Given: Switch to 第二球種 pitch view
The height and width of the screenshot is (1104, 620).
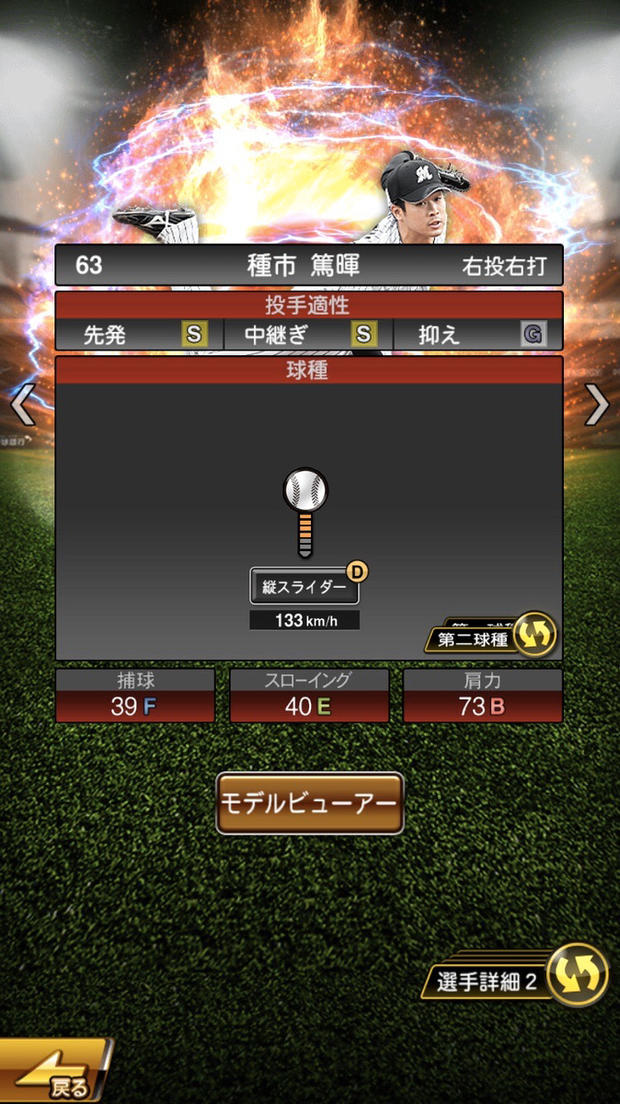Looking at the screenshot, I should click(492, 636).
